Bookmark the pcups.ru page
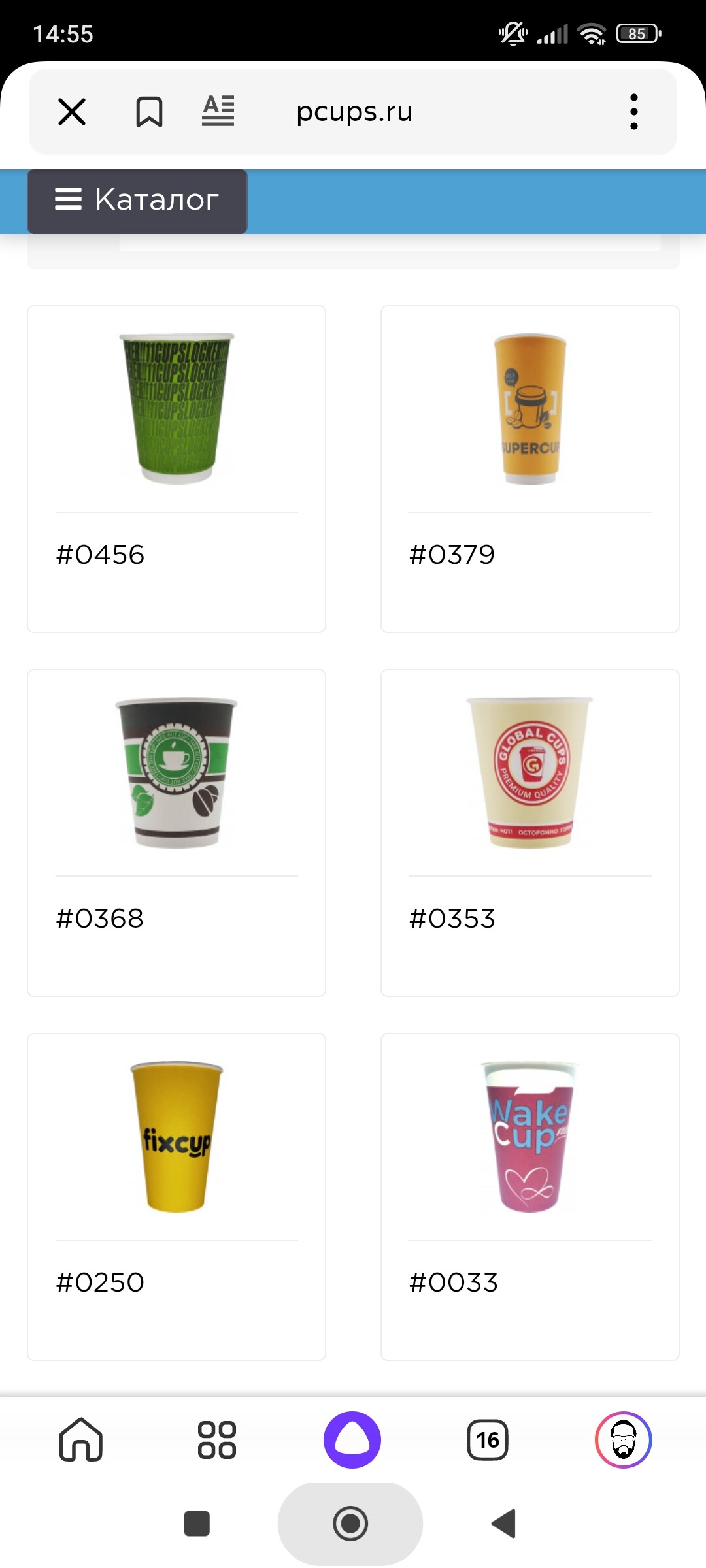706x1568 pixels. pyautogui.click(x=149, y=112)
